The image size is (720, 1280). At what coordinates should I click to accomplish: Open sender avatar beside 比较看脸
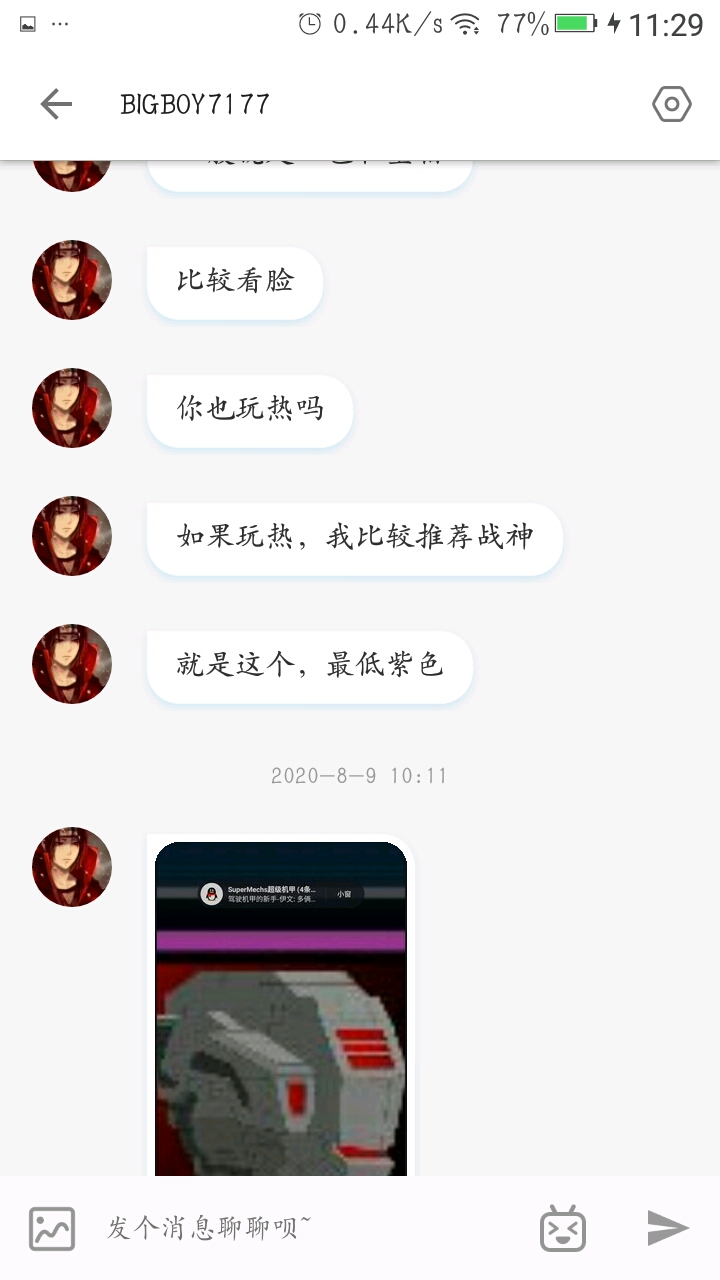(72, 280)
